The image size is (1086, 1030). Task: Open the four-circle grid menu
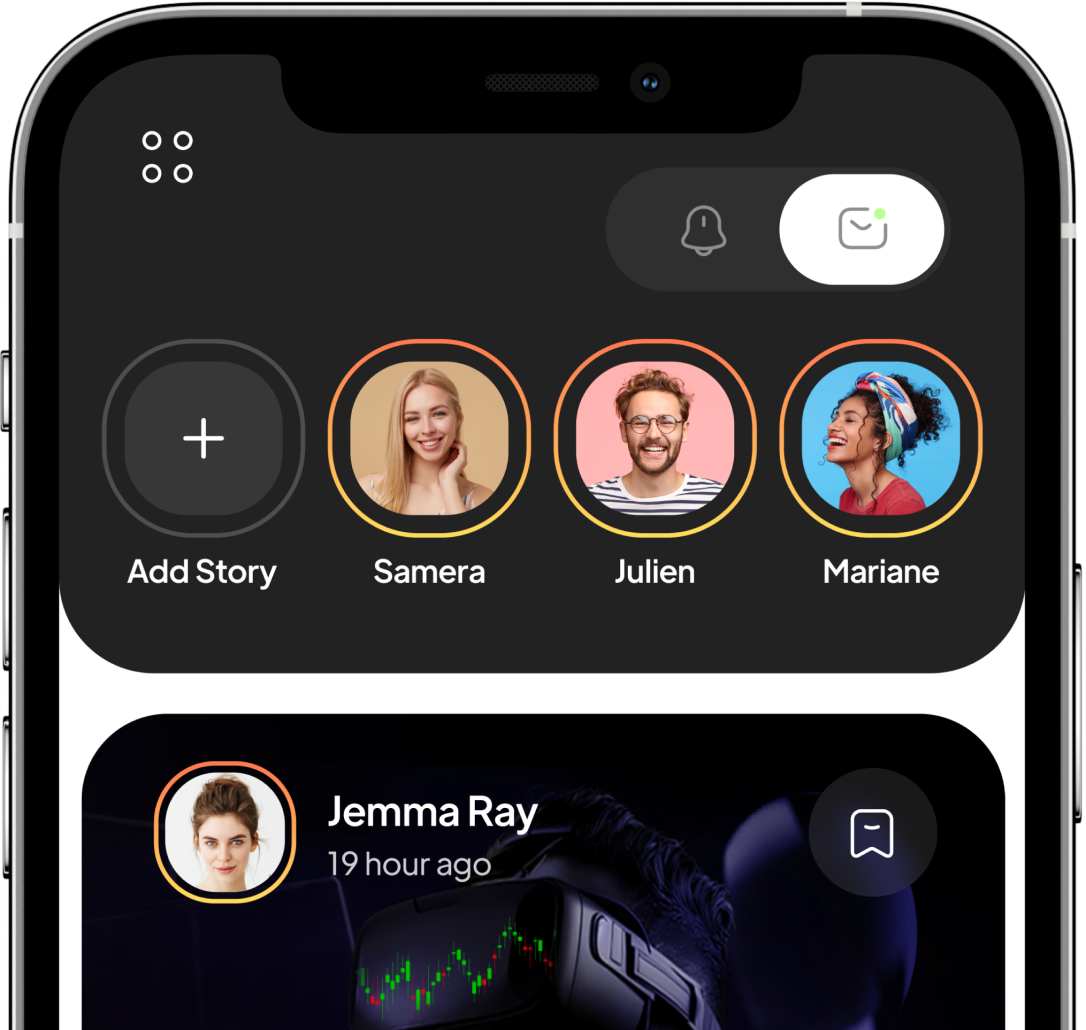click(167, 157)
